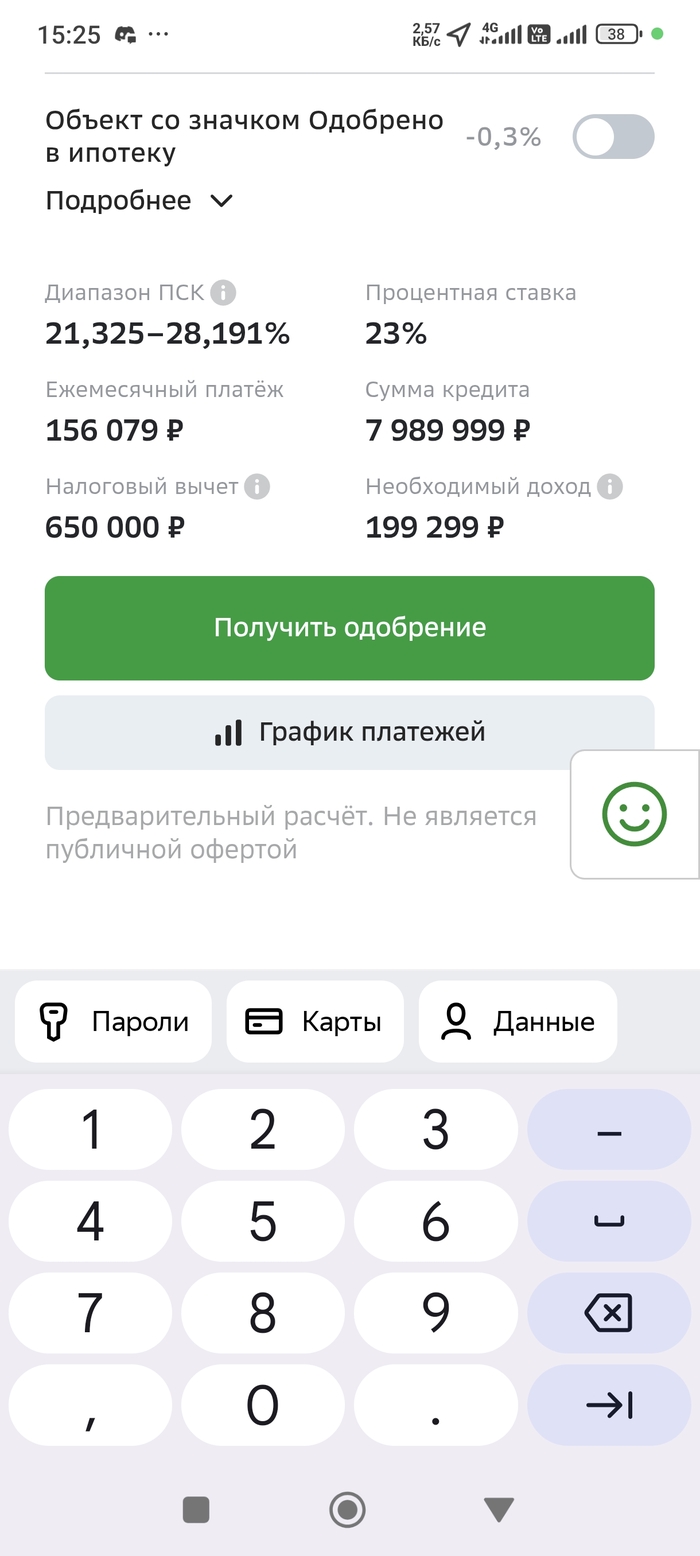Enable the Одобрено в ипотеку discount toggle

(x=613, y=137)
